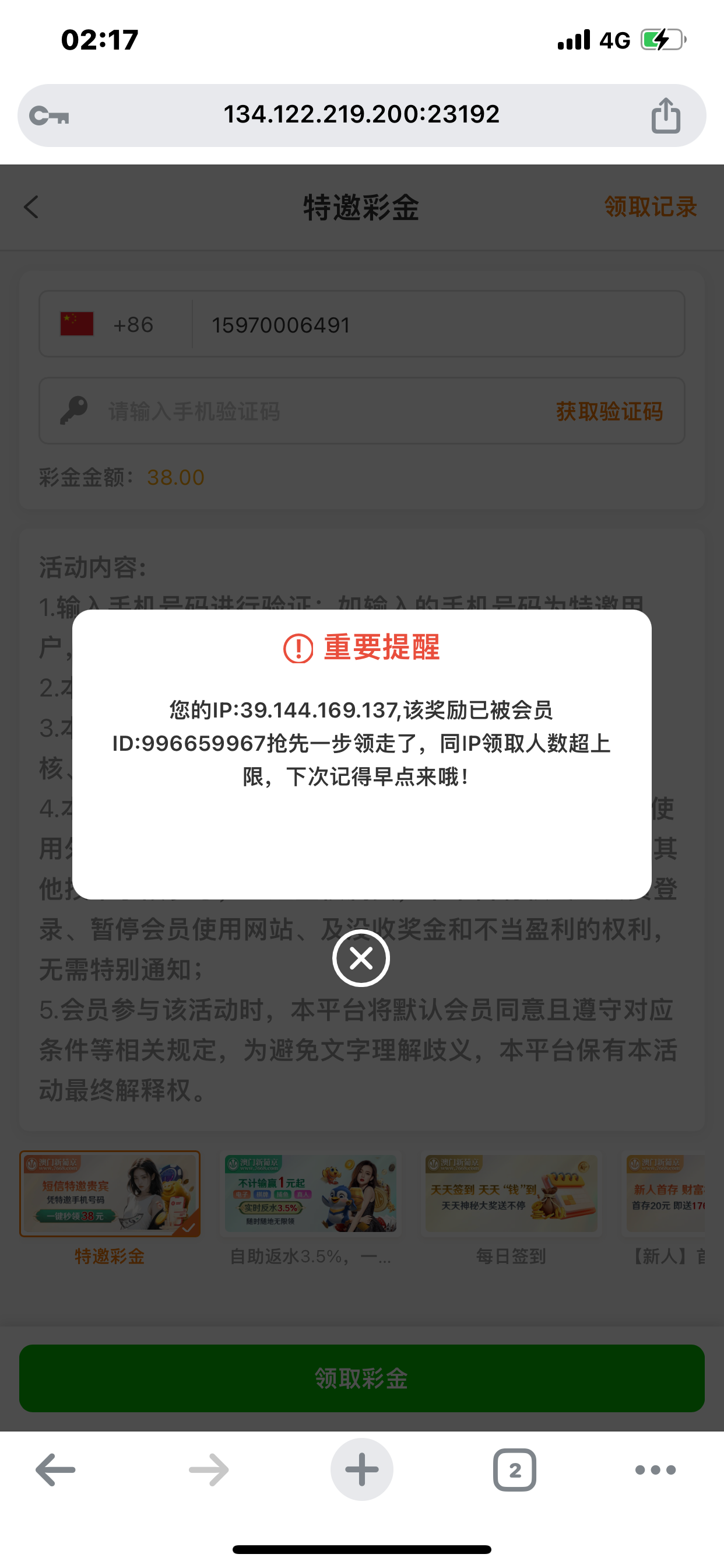Tap the browser address bar
This screenshot has height=1568, width=724.
[x=361, y=114]
